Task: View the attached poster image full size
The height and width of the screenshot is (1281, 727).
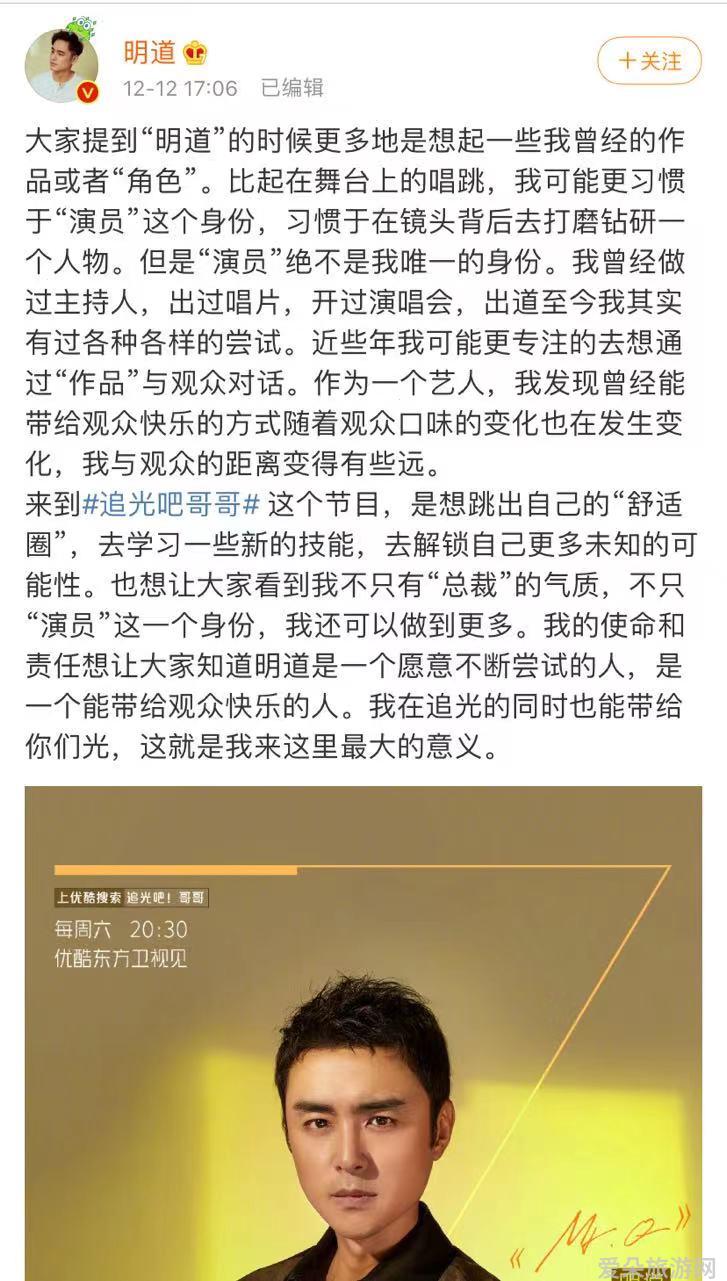Action: (363, 1030)
